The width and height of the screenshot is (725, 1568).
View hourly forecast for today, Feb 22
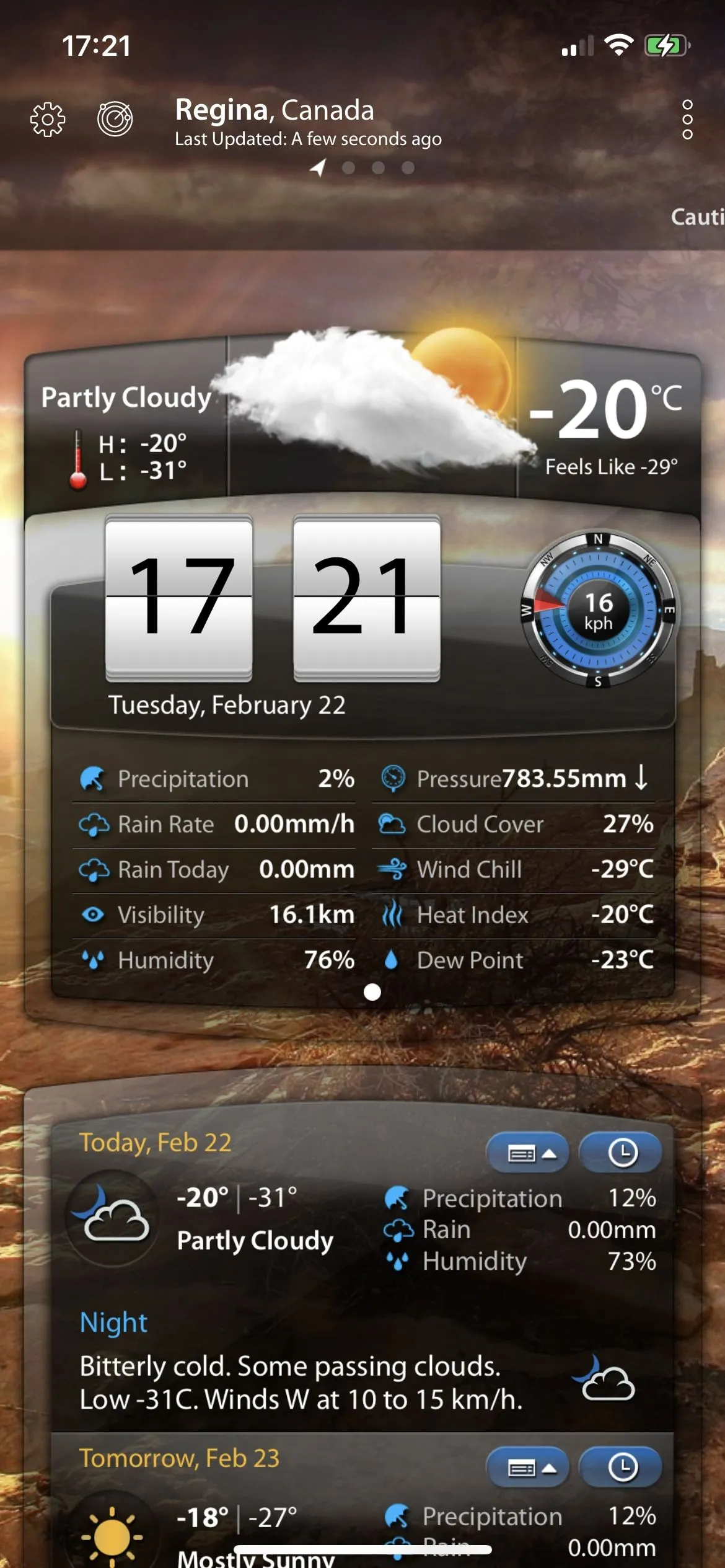click(621, 1153)
